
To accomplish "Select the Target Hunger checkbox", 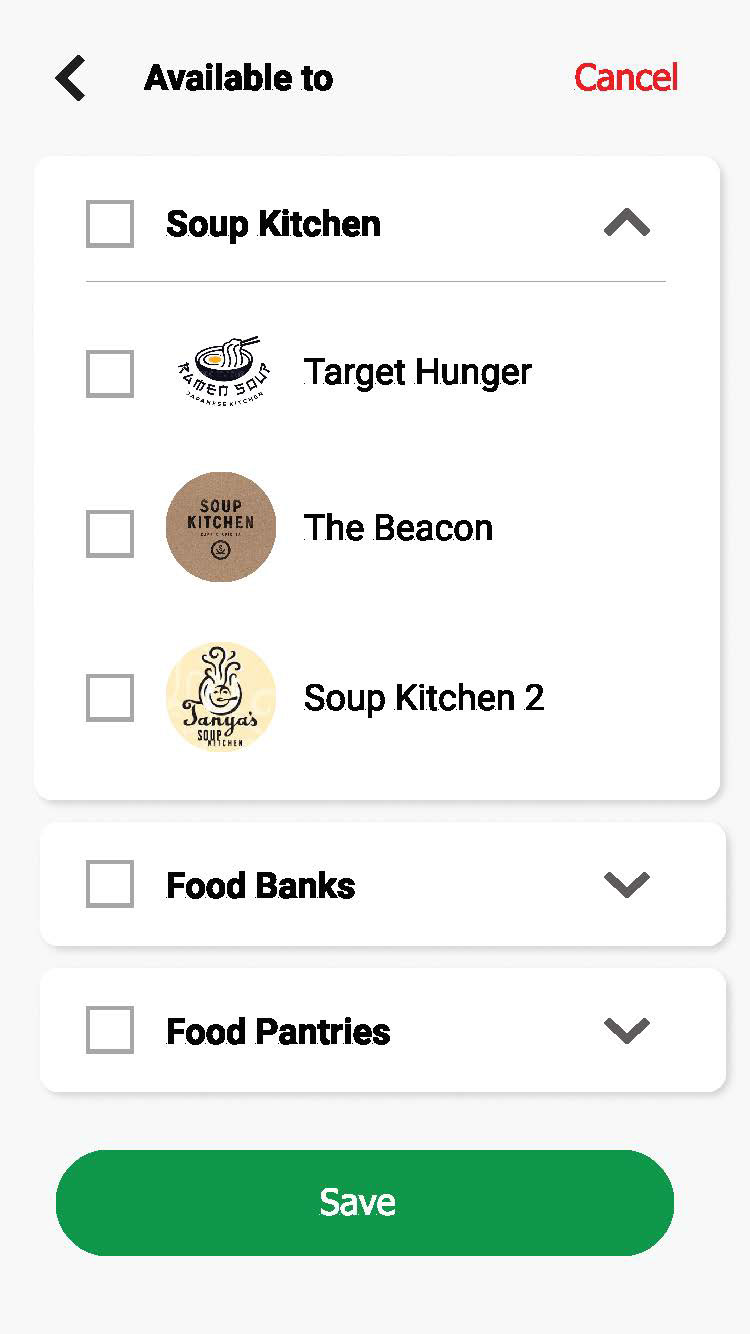I will tap(110, 373).
